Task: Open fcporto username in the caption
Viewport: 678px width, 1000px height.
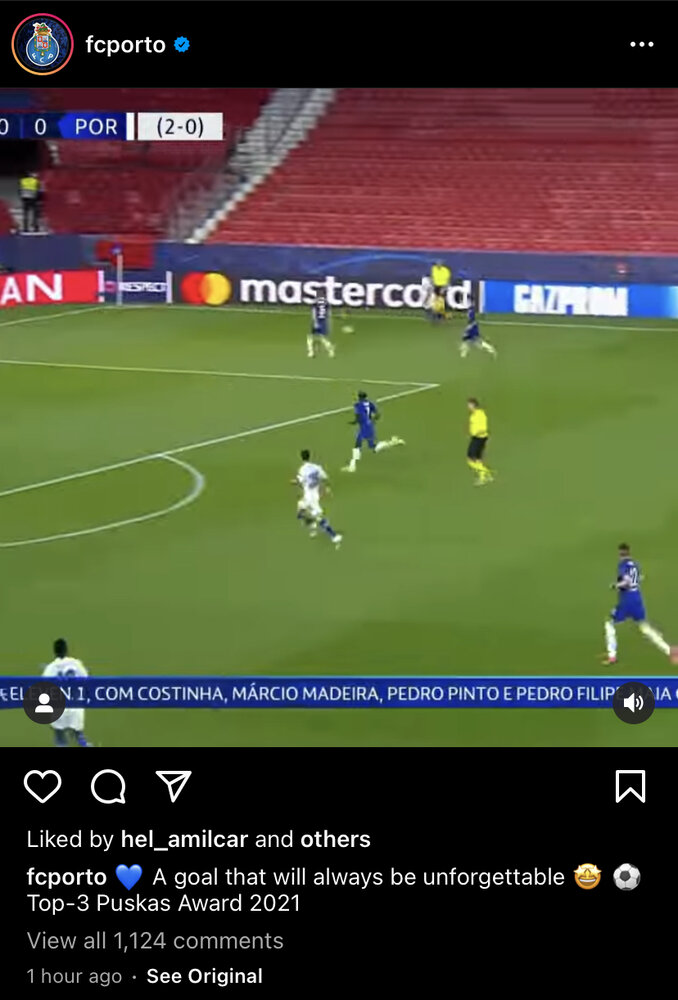Action: [67, 877]
